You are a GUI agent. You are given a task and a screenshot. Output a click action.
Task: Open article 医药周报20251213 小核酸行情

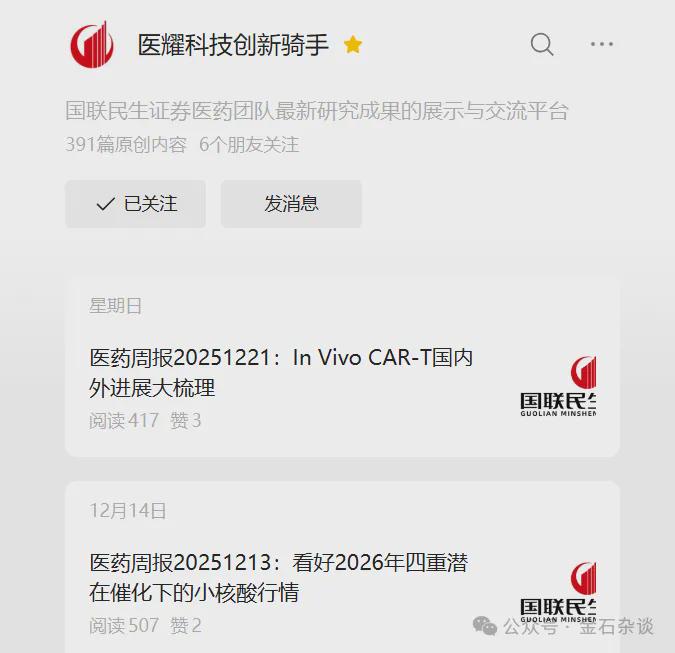click(x=278, y=577)
